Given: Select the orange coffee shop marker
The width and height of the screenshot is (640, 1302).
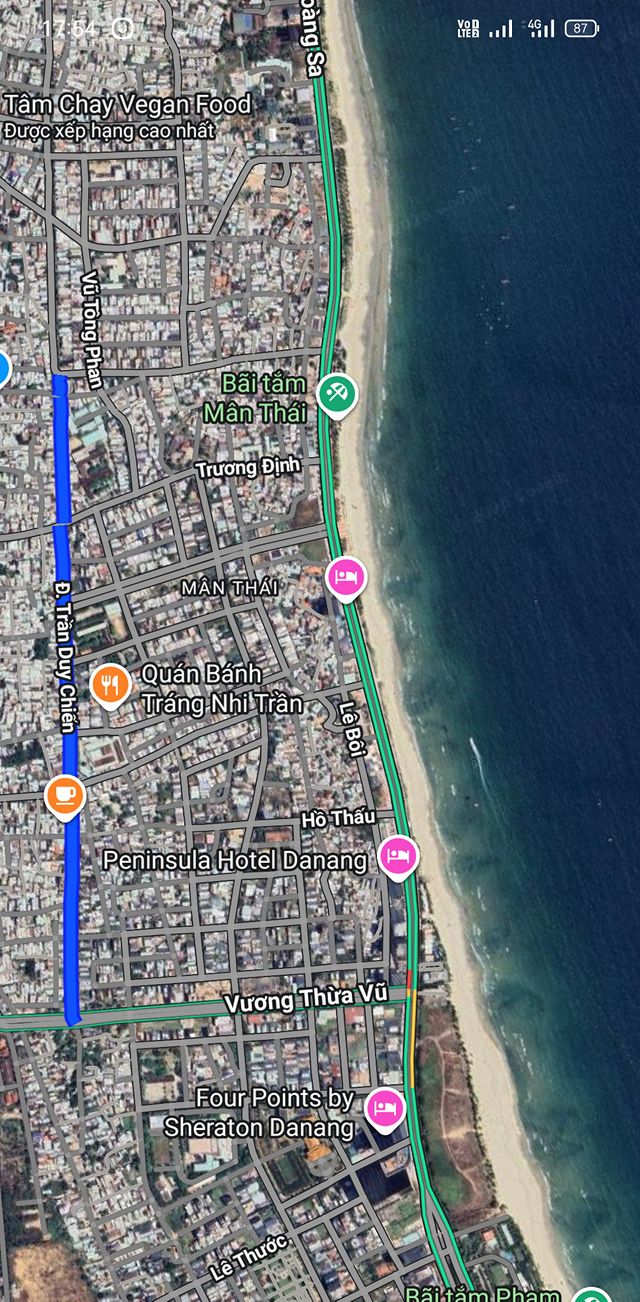Looking at the screenshot, I should point(65,795).
